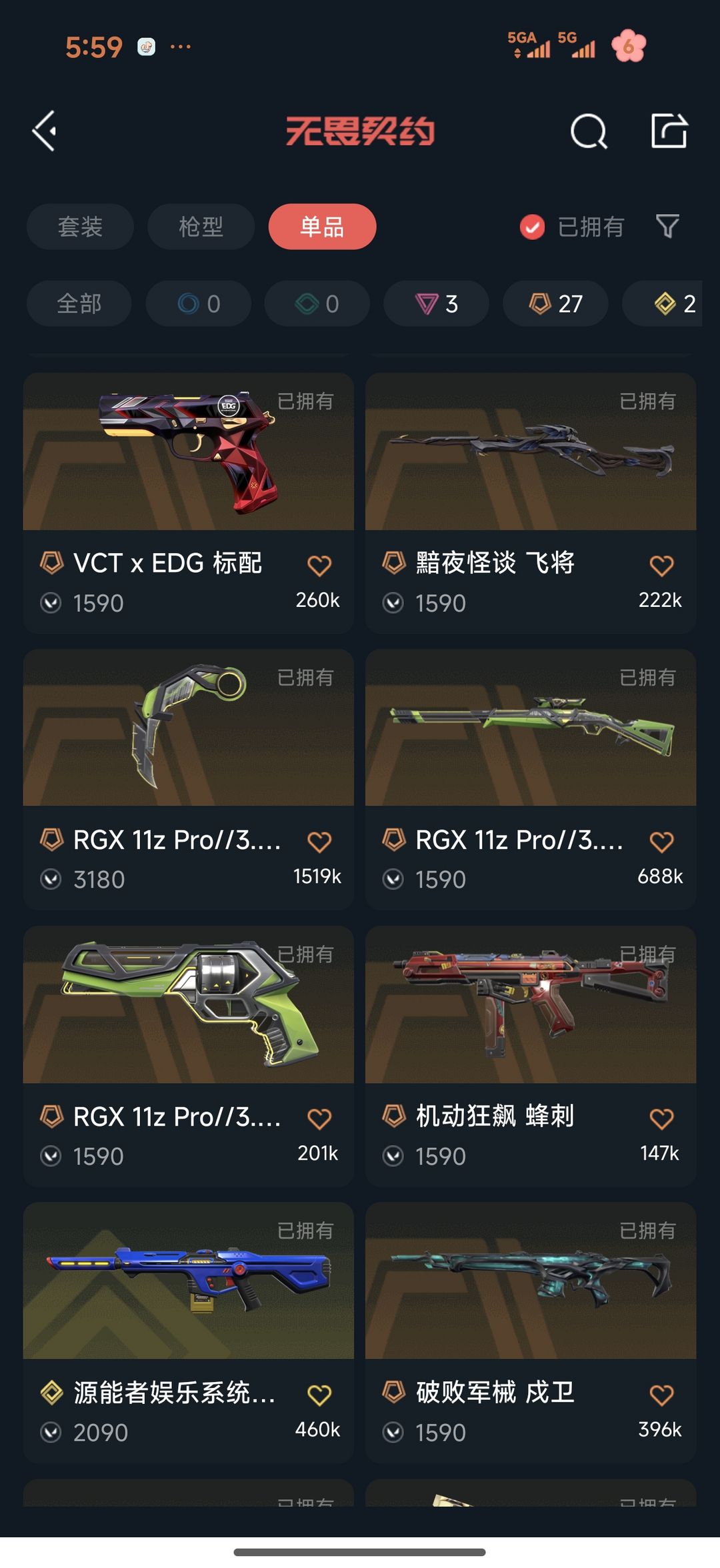Select the 全部 rarity chip
The width and height of the screenshot is (720, 1568).
tap(79, 303)
